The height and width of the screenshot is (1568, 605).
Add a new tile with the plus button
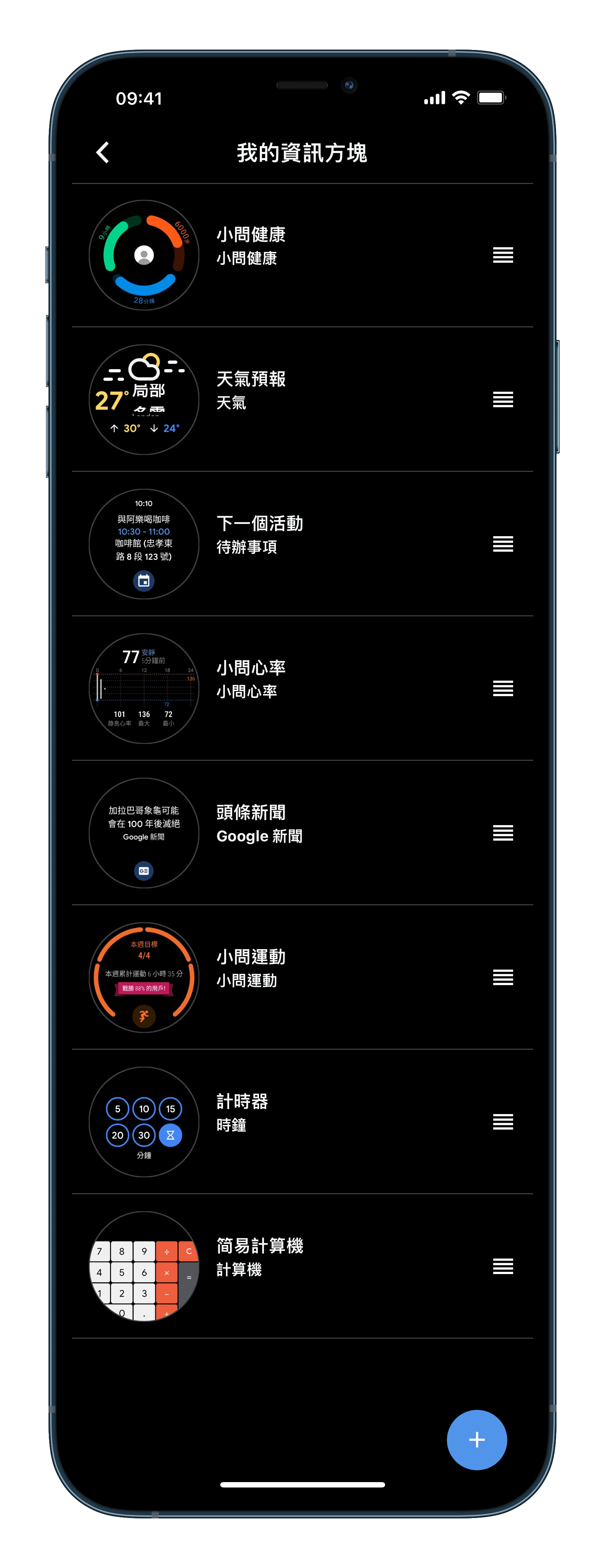point(477,1440)
